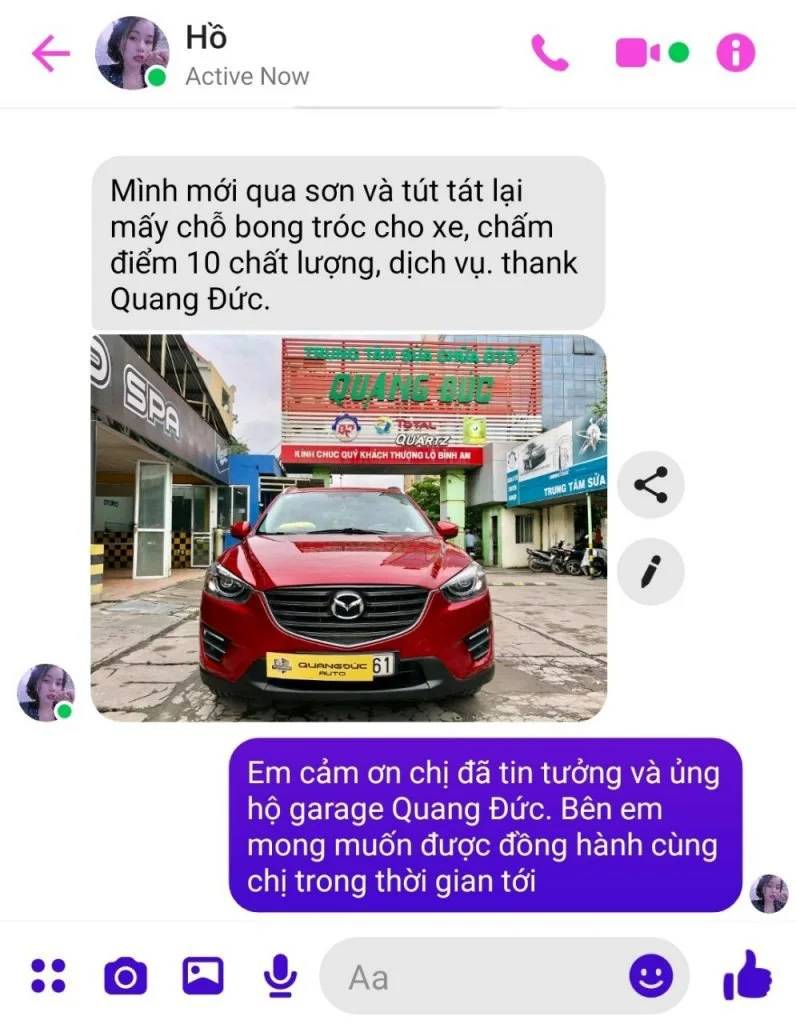796x1024 pixels.
Task: Open the emoji picker
Action: 650,975
